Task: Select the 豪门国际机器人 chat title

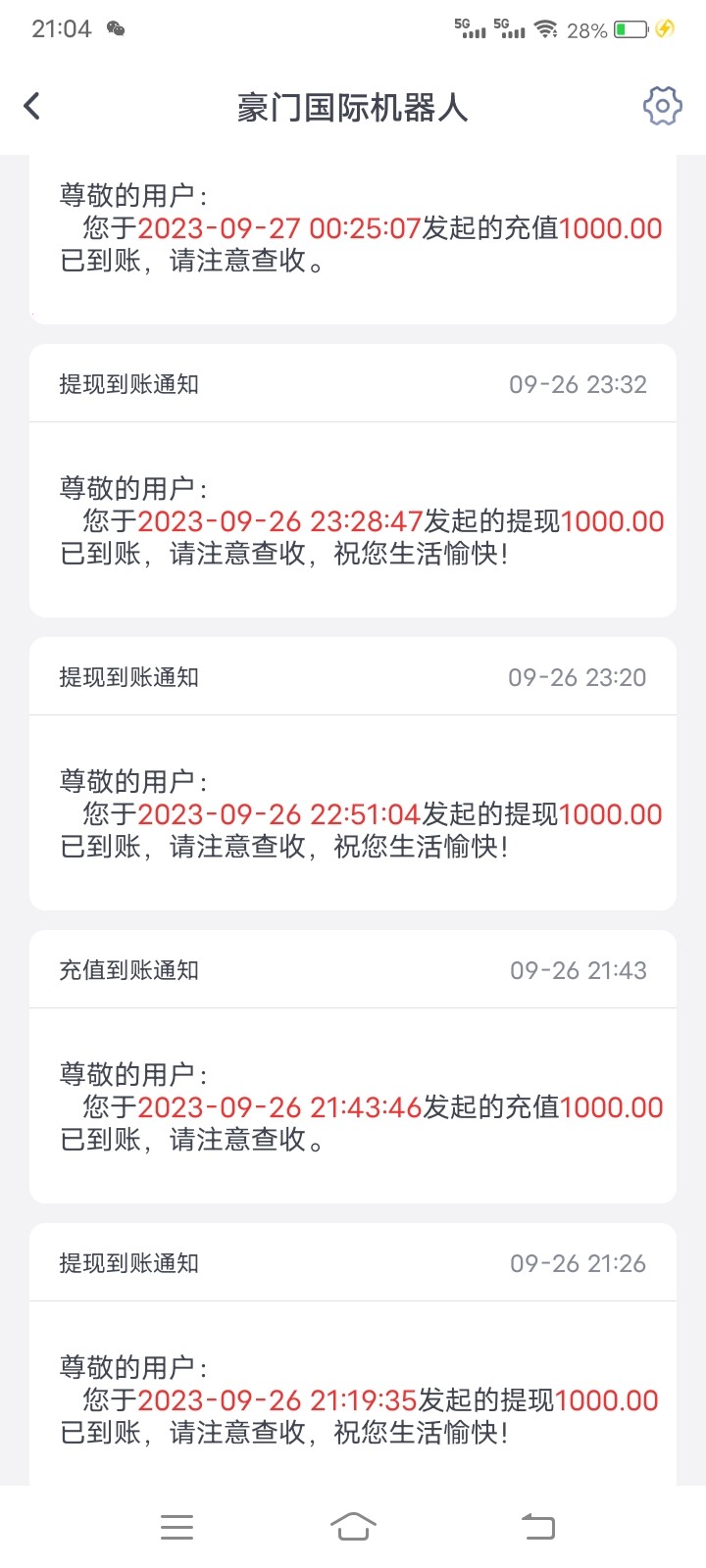Action: click(353, 108)
